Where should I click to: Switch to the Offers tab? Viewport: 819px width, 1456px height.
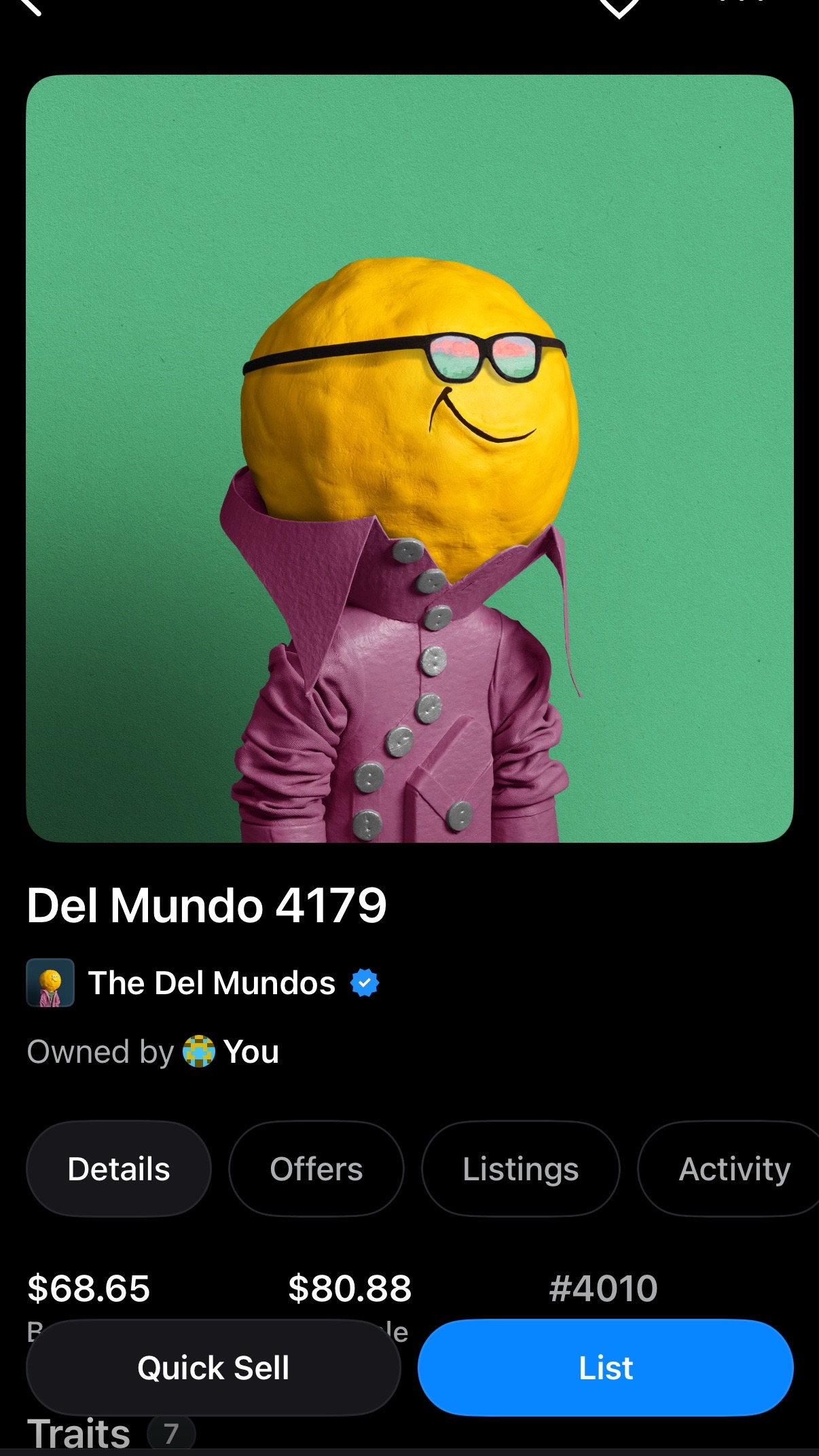click(316, 1169)
